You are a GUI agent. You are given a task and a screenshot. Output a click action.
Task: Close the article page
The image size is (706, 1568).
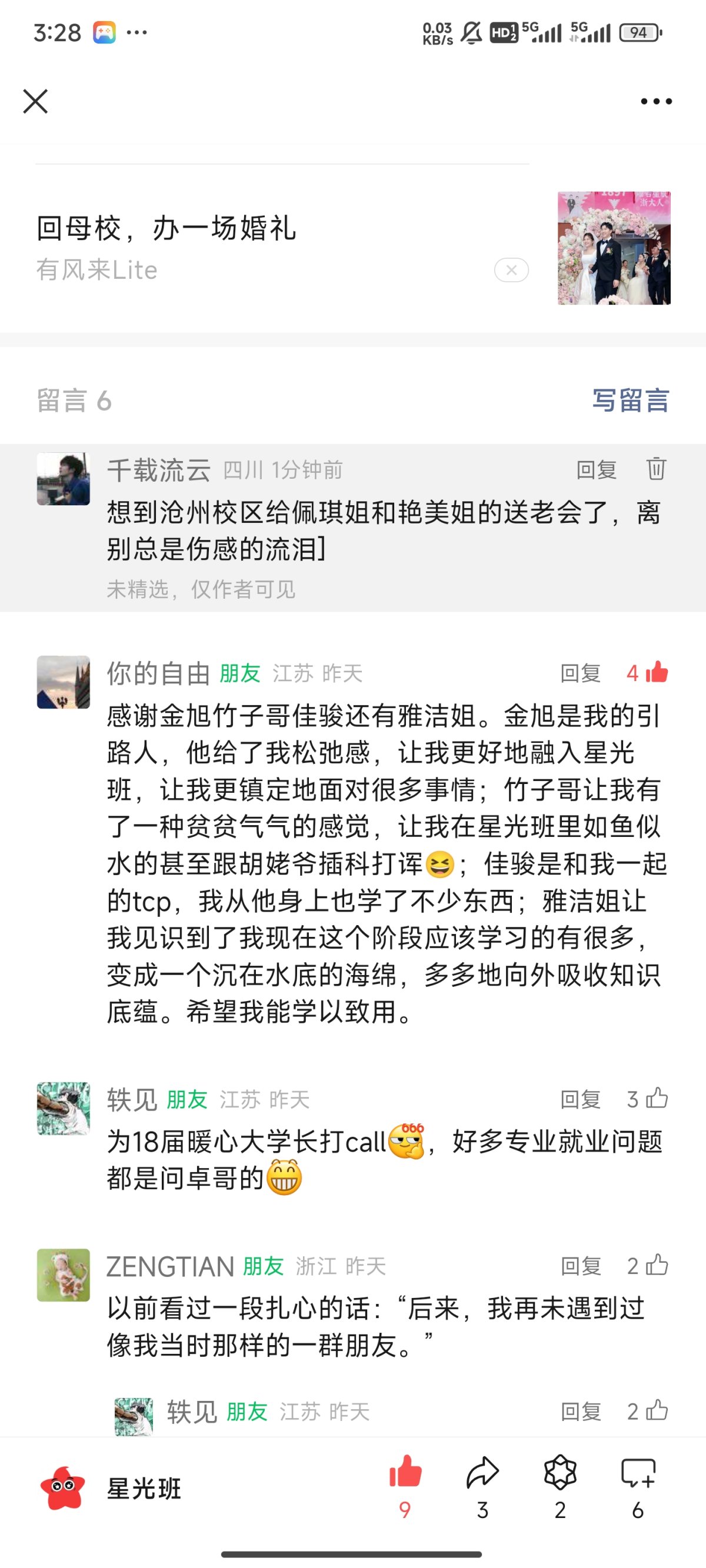(35, 101)
